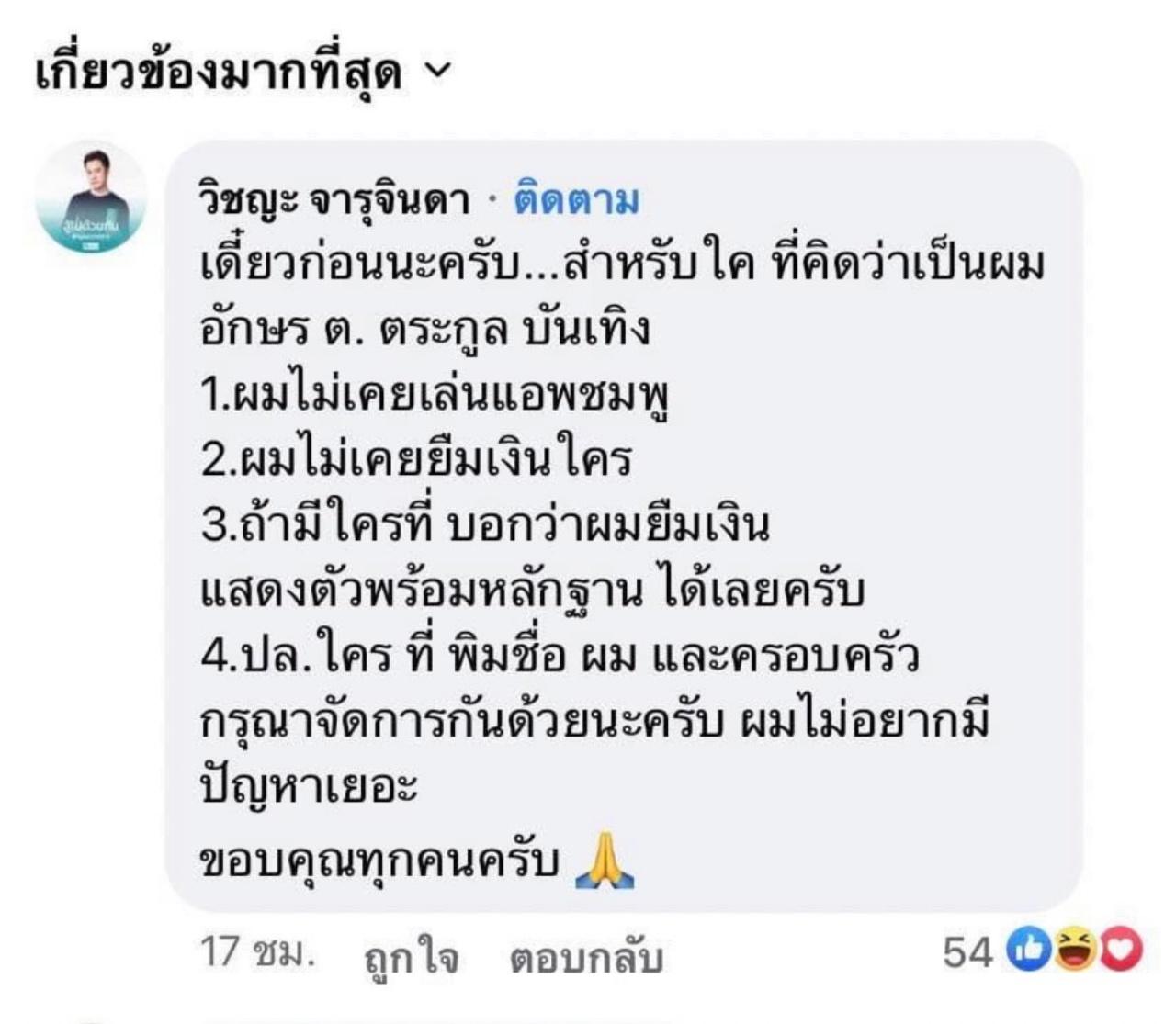Reply to the comment with ตอบกลับ
The image size is (1176, 1024).
[586, 957]
